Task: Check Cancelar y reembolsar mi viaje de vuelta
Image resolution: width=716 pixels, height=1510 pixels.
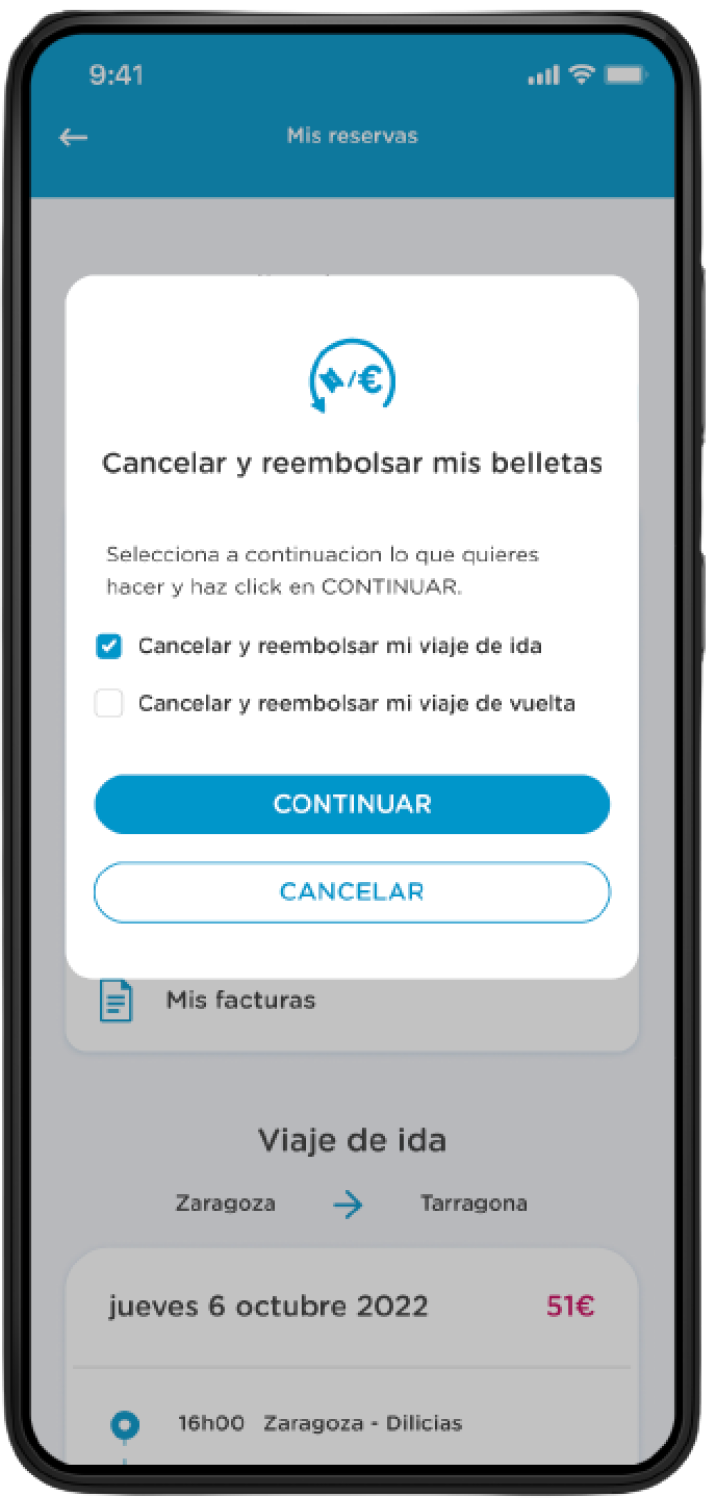Action: tap(108, 704)
